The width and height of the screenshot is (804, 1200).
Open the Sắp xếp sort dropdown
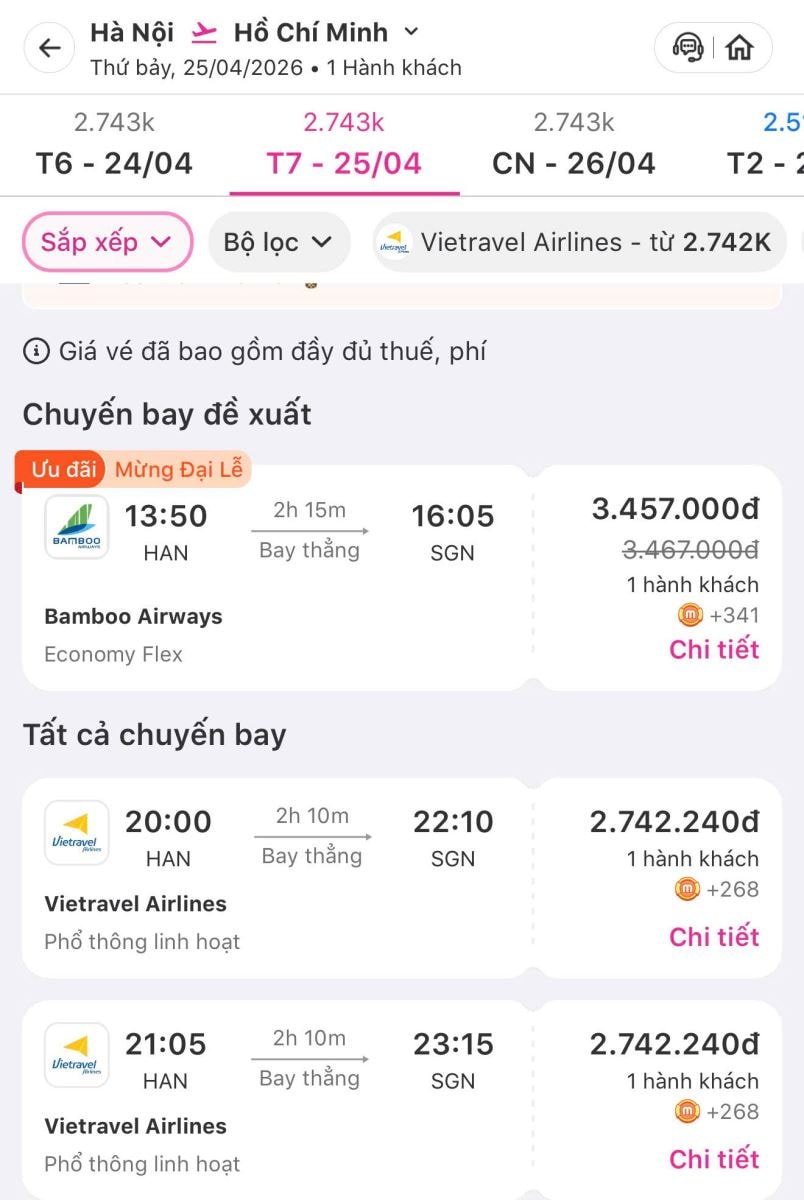pos(107,242)
